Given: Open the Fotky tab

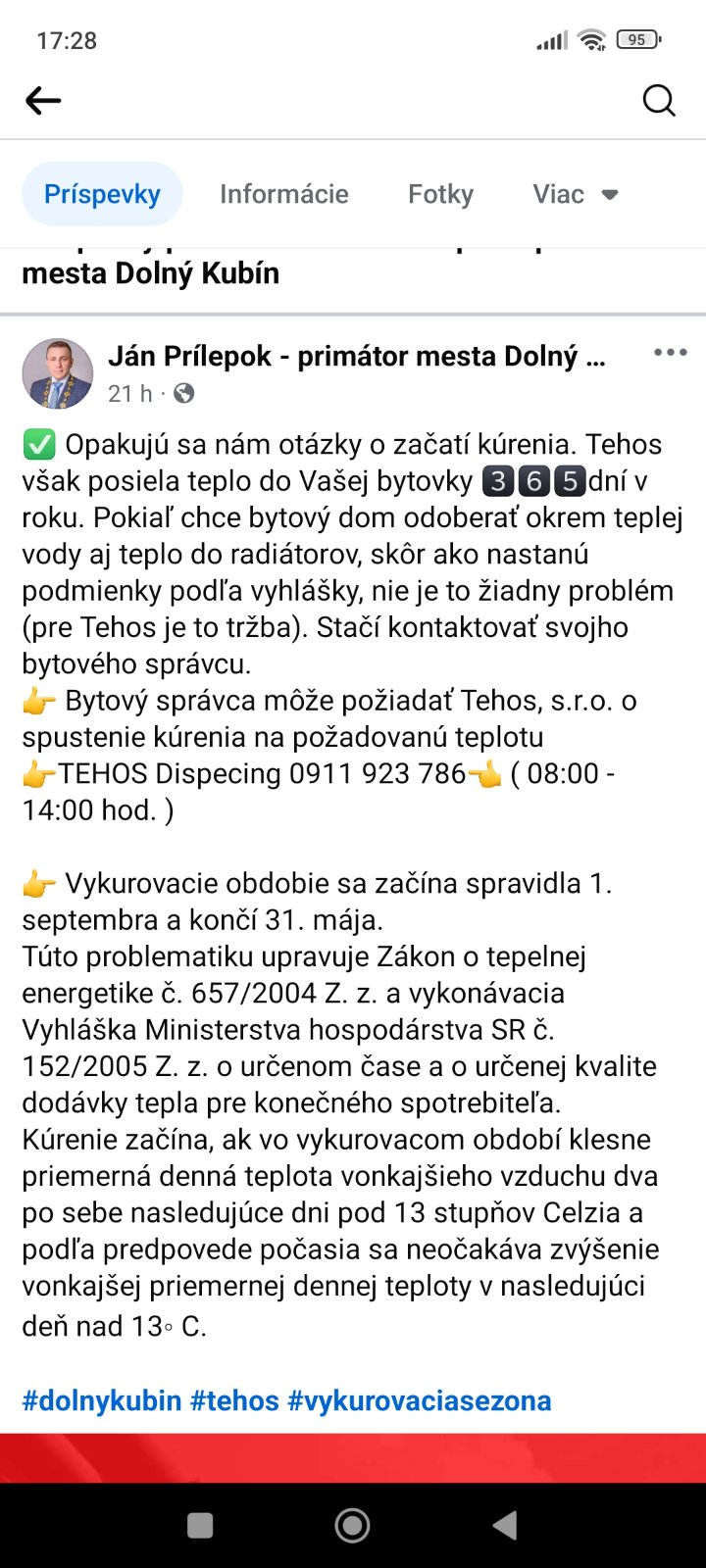Looking at the screenshot, I should (x=440, y=194).
